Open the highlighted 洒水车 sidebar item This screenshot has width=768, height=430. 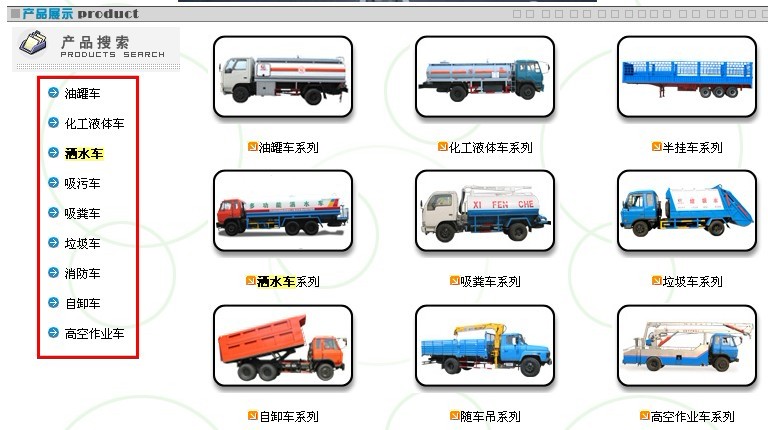(x=84, y=153)
